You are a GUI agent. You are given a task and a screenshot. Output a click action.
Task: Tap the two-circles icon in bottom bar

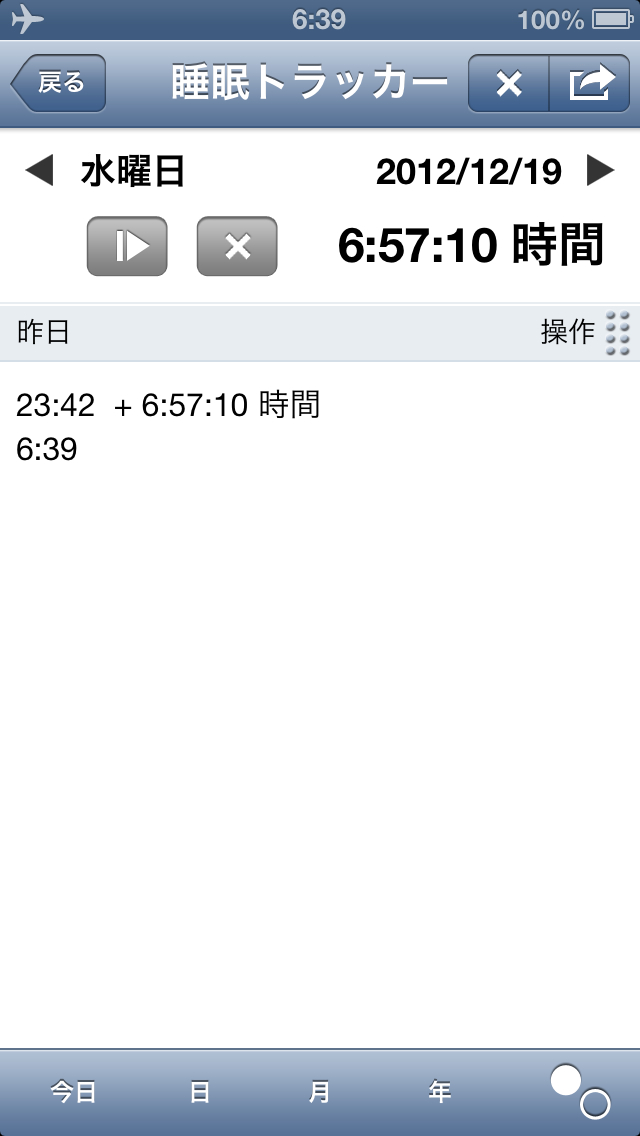[x=580, y=1091]
